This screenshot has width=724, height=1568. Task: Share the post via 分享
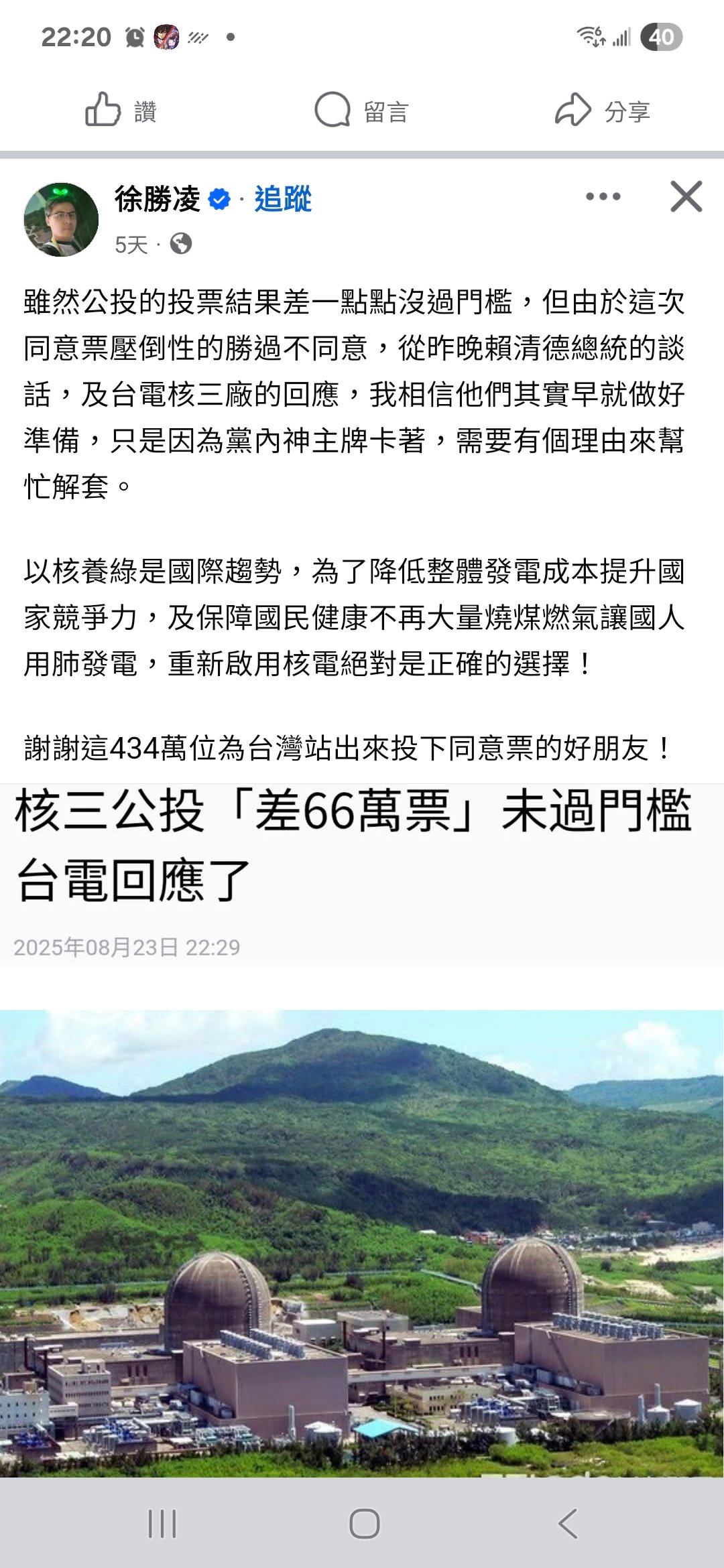tap(603, 110)
